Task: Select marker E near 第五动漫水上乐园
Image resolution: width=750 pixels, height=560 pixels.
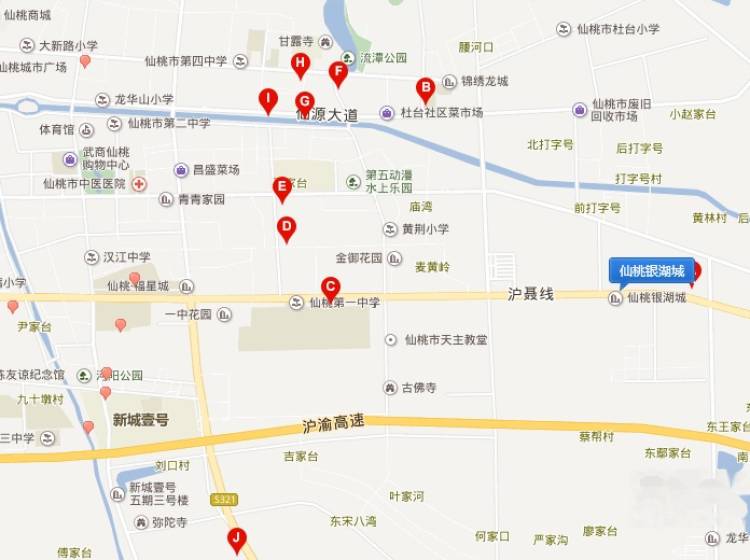Action: (x=282, y=186)
